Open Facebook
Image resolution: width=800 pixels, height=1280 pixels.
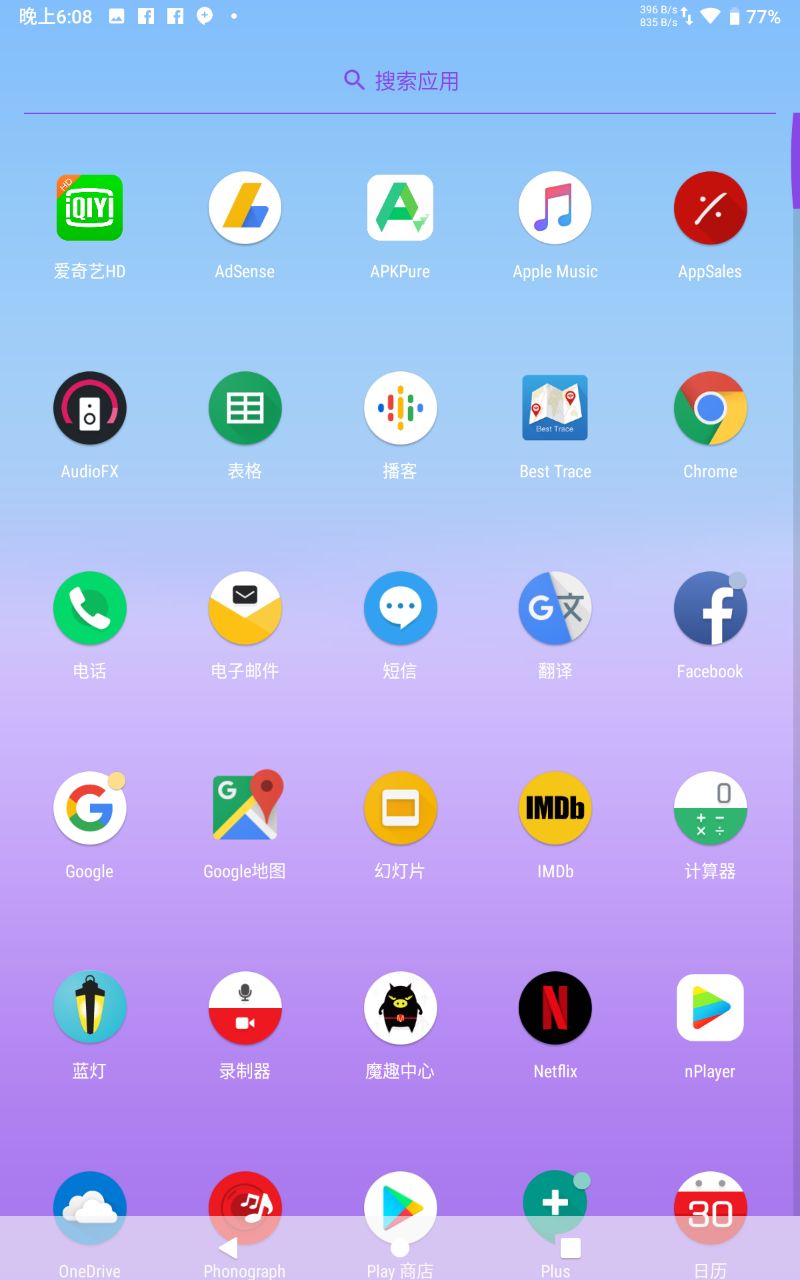(x=710, y=608)
